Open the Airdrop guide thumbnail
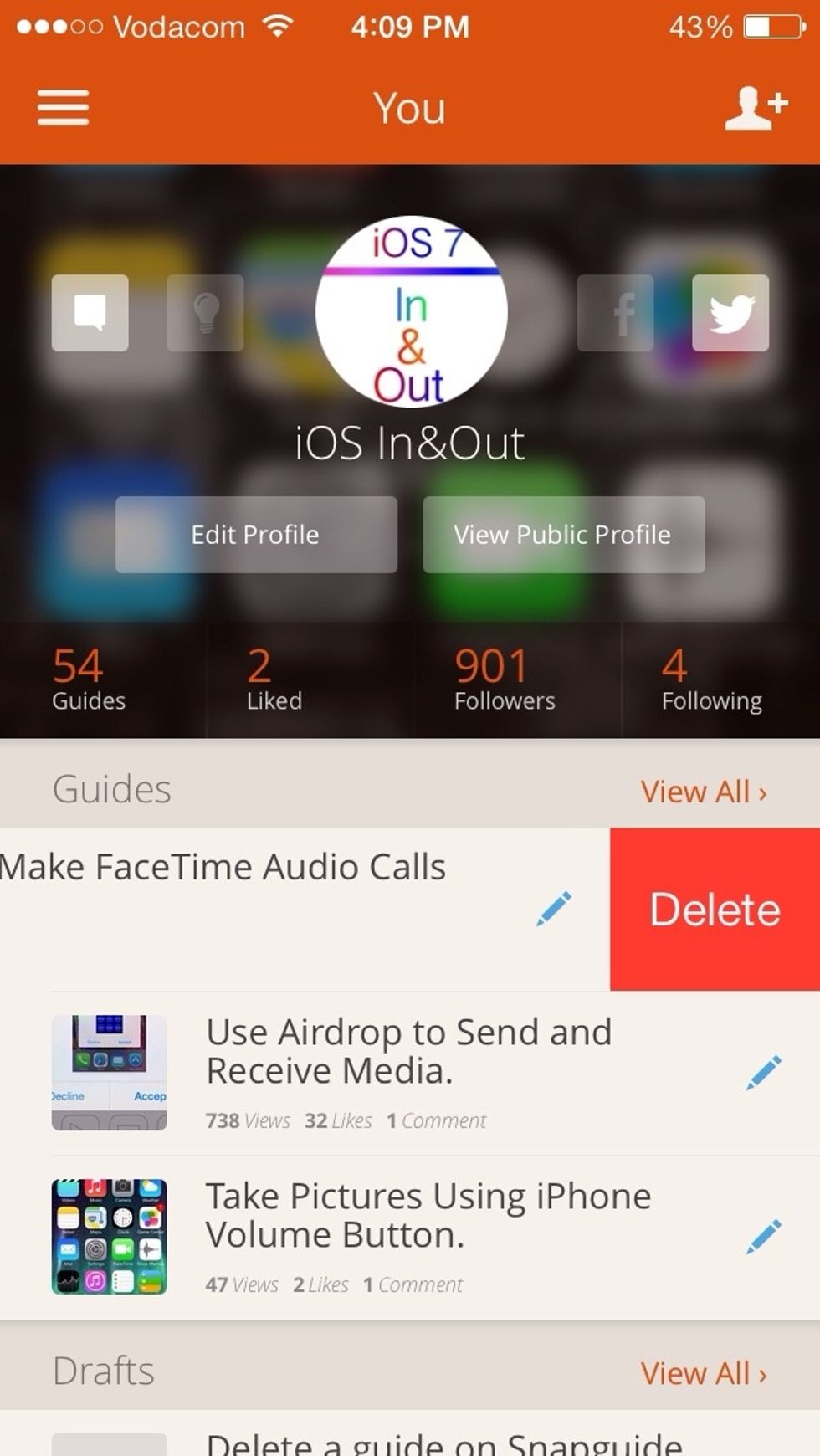The image size is (820, 1456). pos(110,1074)
